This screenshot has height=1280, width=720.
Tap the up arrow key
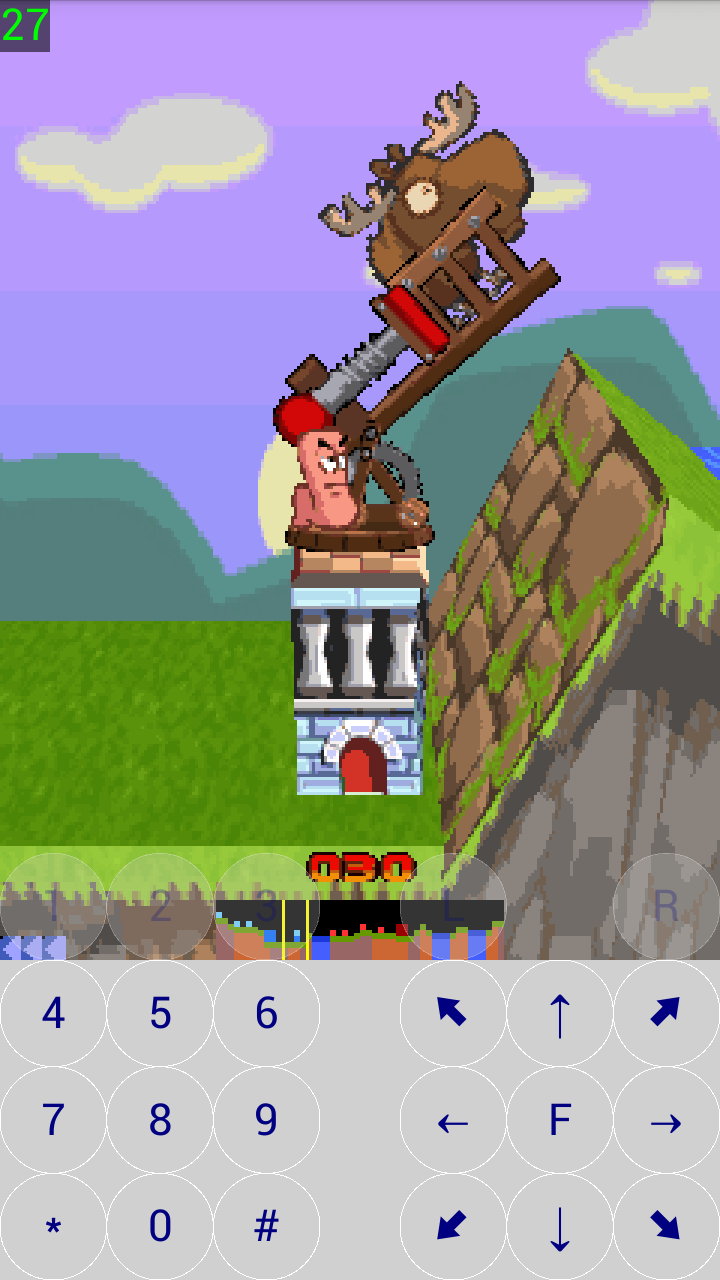pos(559,1013)
